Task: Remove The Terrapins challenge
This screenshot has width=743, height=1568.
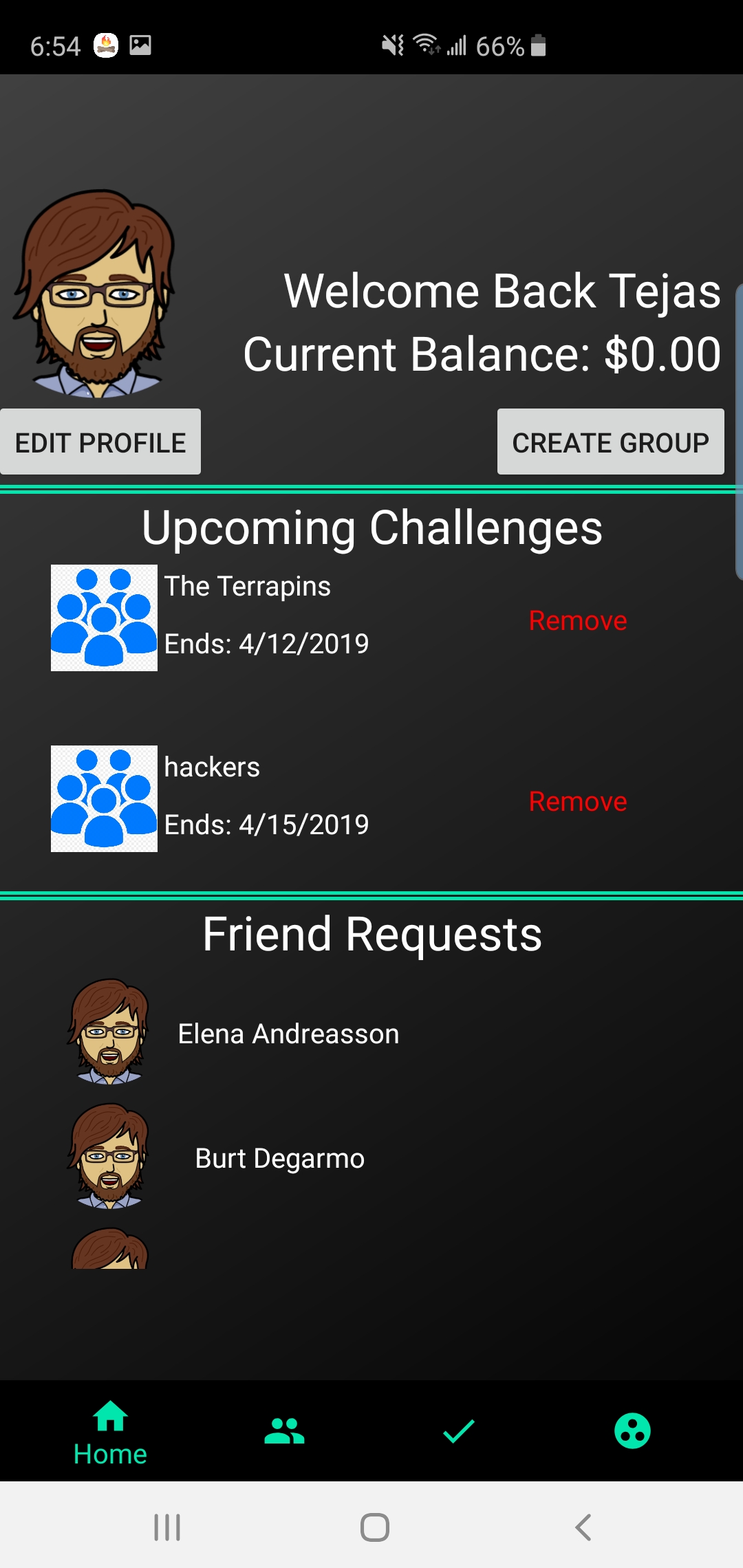Action: [x=577, y=620]
